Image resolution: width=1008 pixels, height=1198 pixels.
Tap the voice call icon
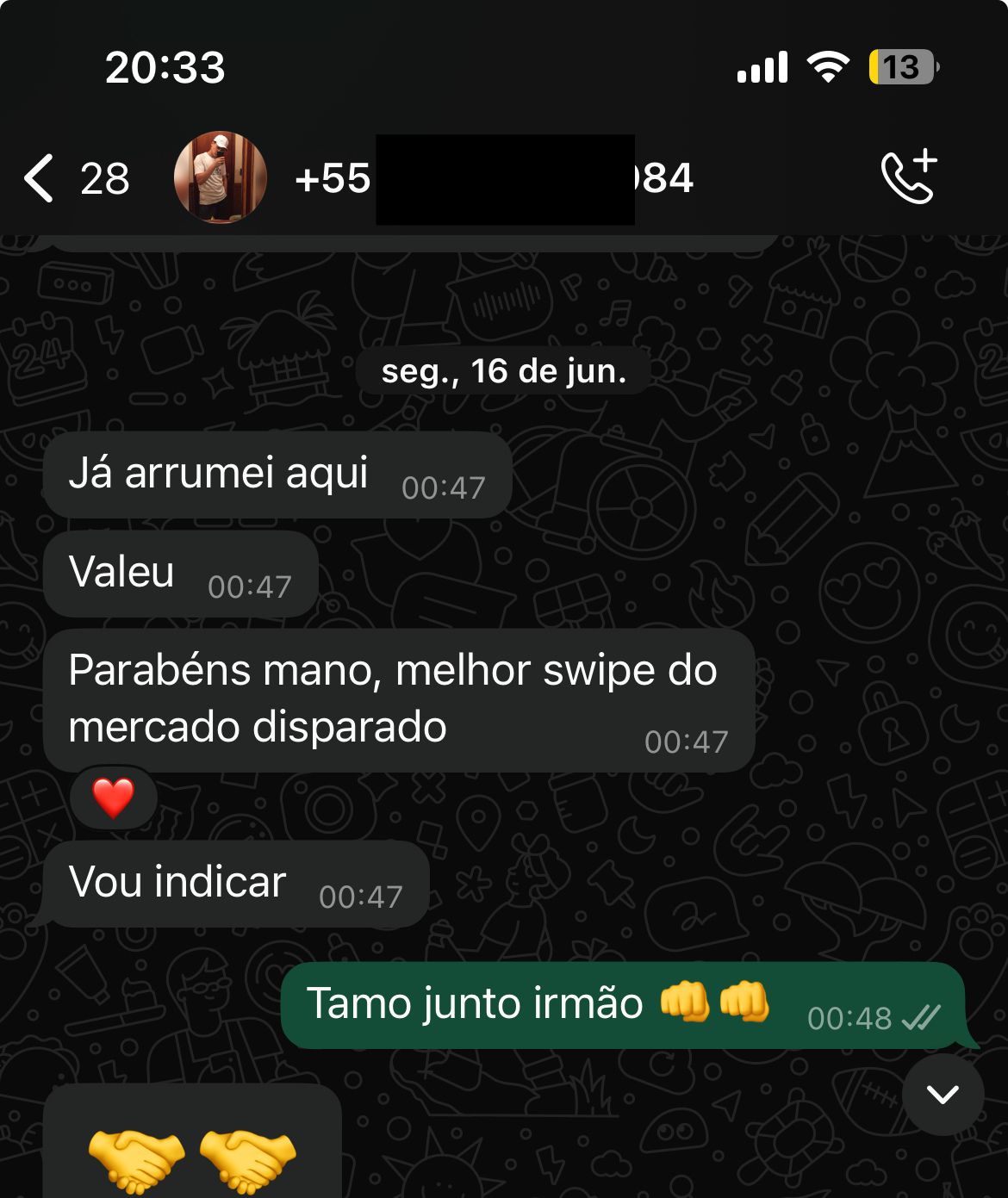909,178
